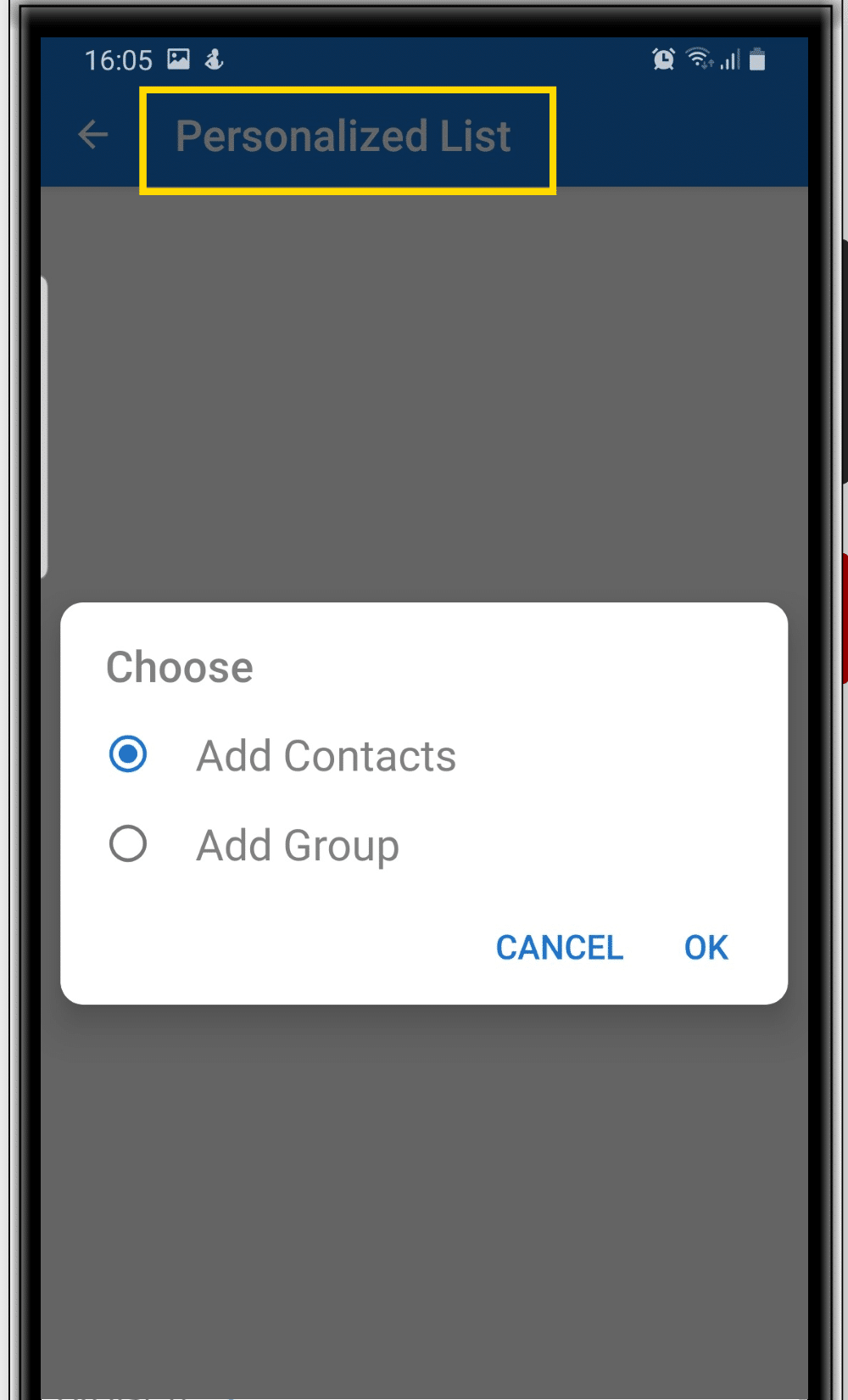Confirm the selection with OK
This screenshot has width=848, height=1400.
click(706, 948)
